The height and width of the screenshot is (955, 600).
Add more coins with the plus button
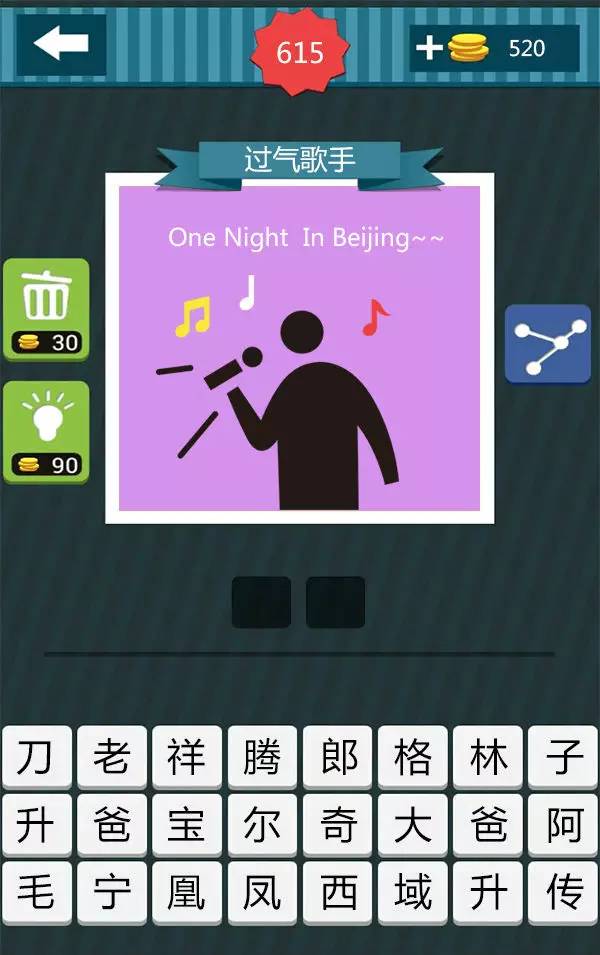click(x=429, y=48)
